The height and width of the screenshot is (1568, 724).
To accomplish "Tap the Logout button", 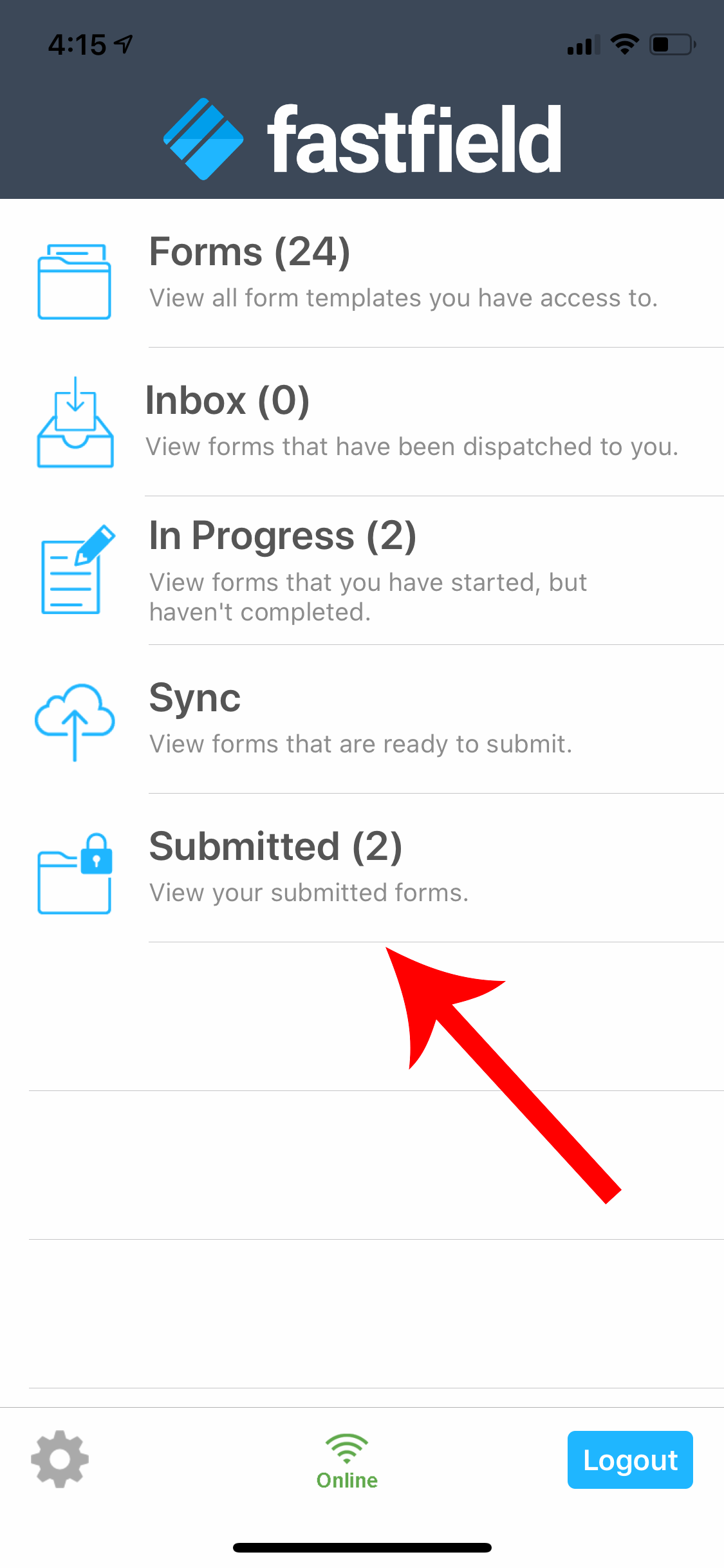I will pyautogui.click(x=629, y=1460).
